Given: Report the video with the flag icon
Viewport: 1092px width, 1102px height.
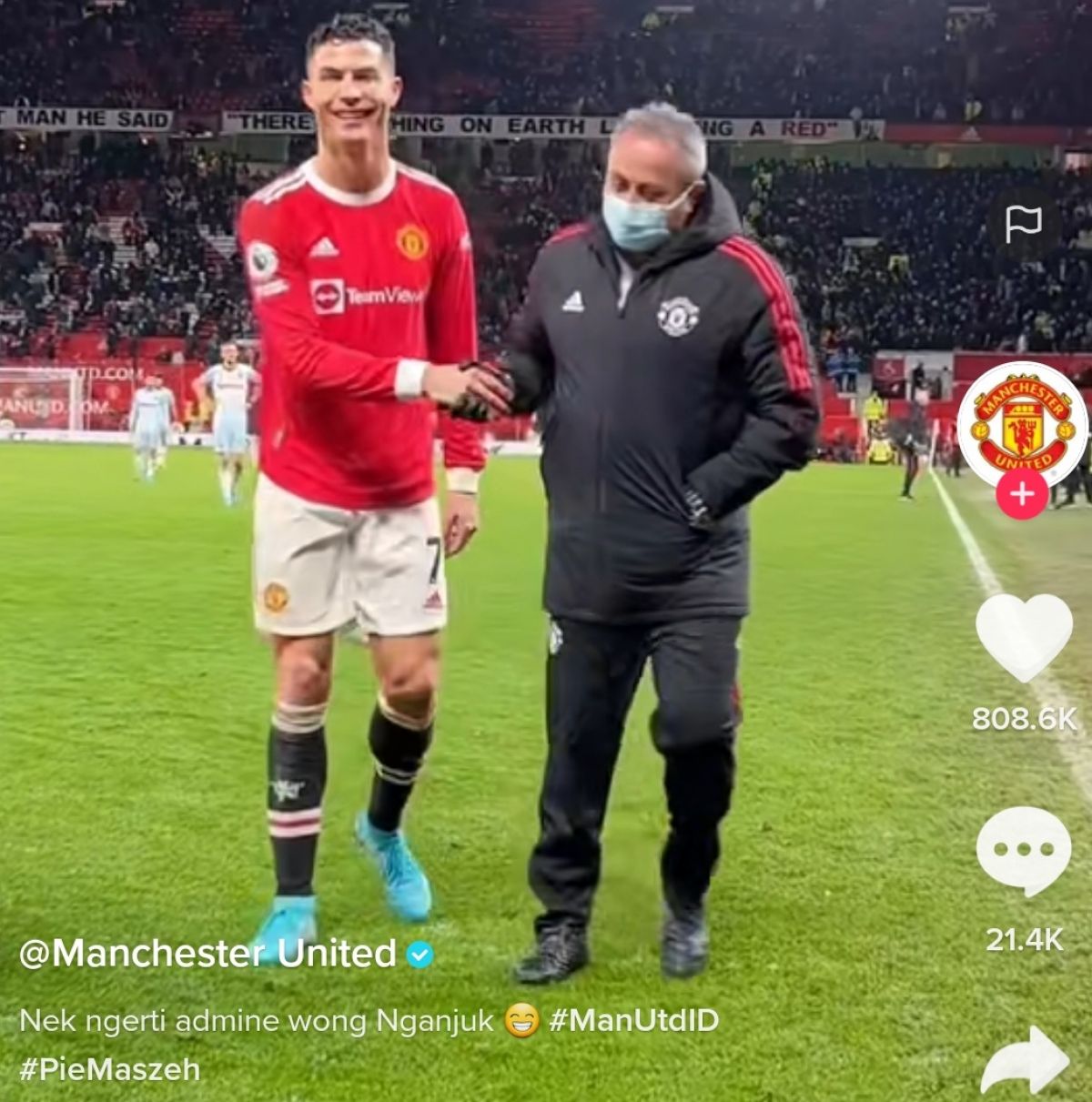Looking at the screenshot, I should (1023, 224).
